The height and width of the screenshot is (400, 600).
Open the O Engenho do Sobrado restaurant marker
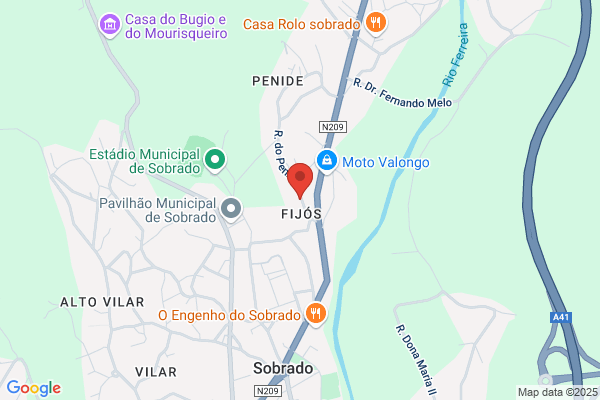tap(316, 315)
